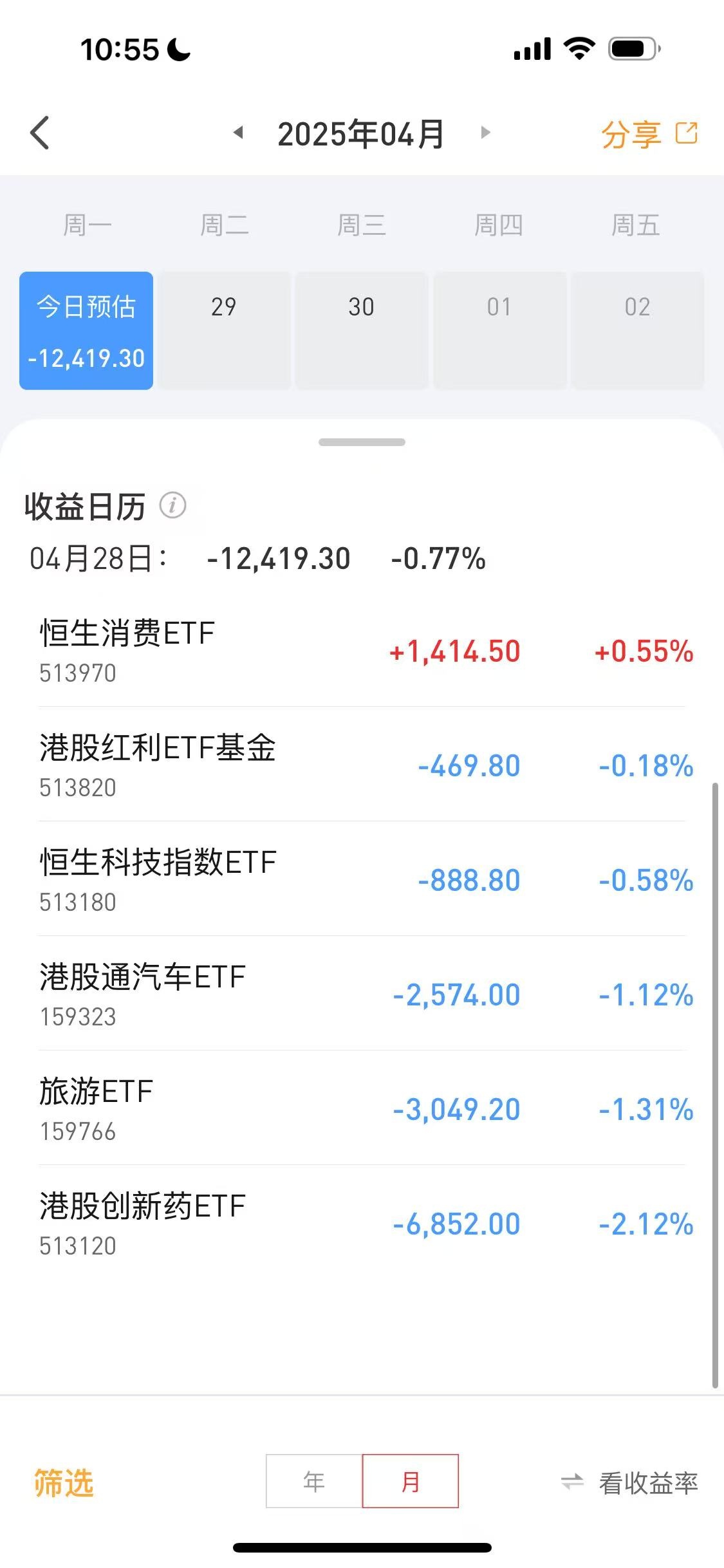Go to the previous month
Screen dimensions: 724x1568
tap(238, 133)
